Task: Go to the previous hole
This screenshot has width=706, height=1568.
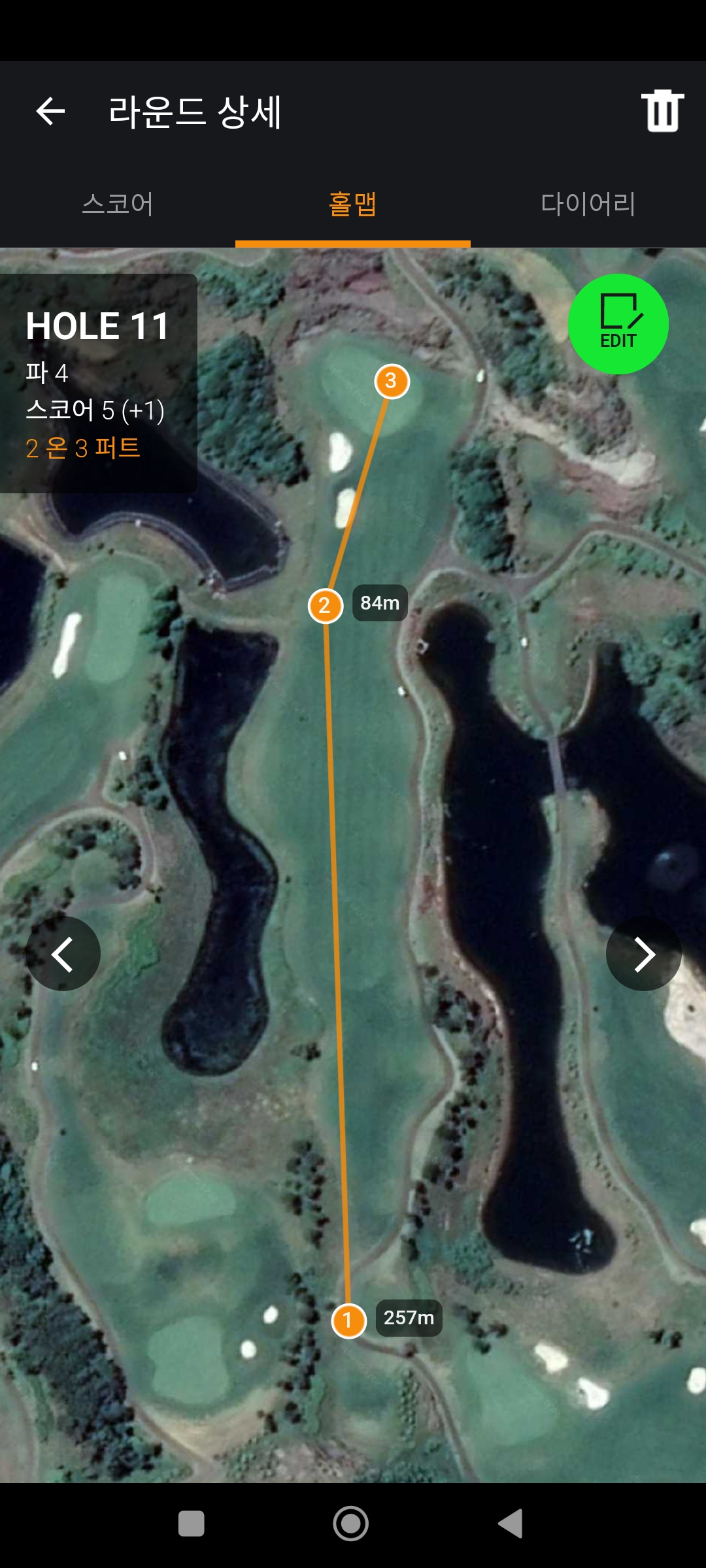Action: (63, 954)
